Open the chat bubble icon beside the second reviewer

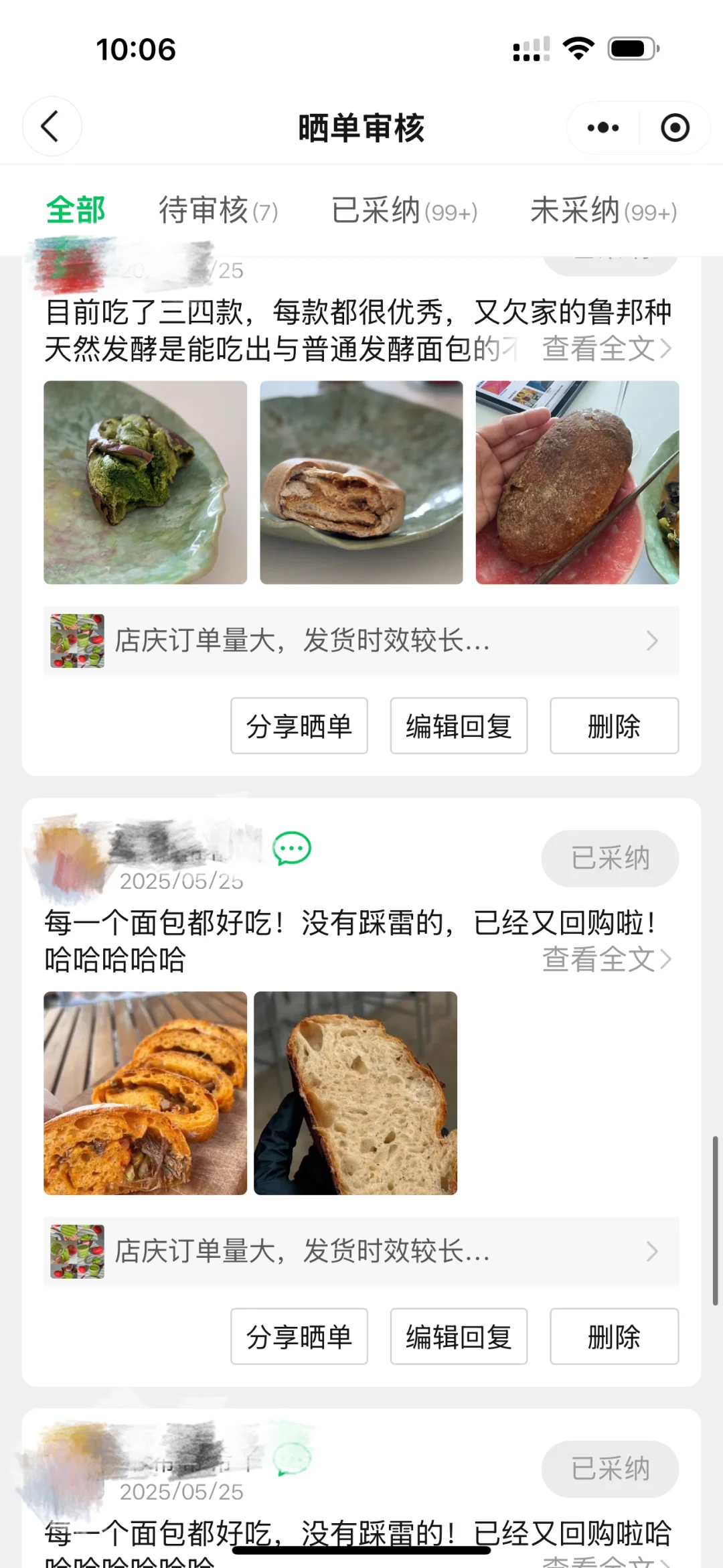(x=292, y=849)
